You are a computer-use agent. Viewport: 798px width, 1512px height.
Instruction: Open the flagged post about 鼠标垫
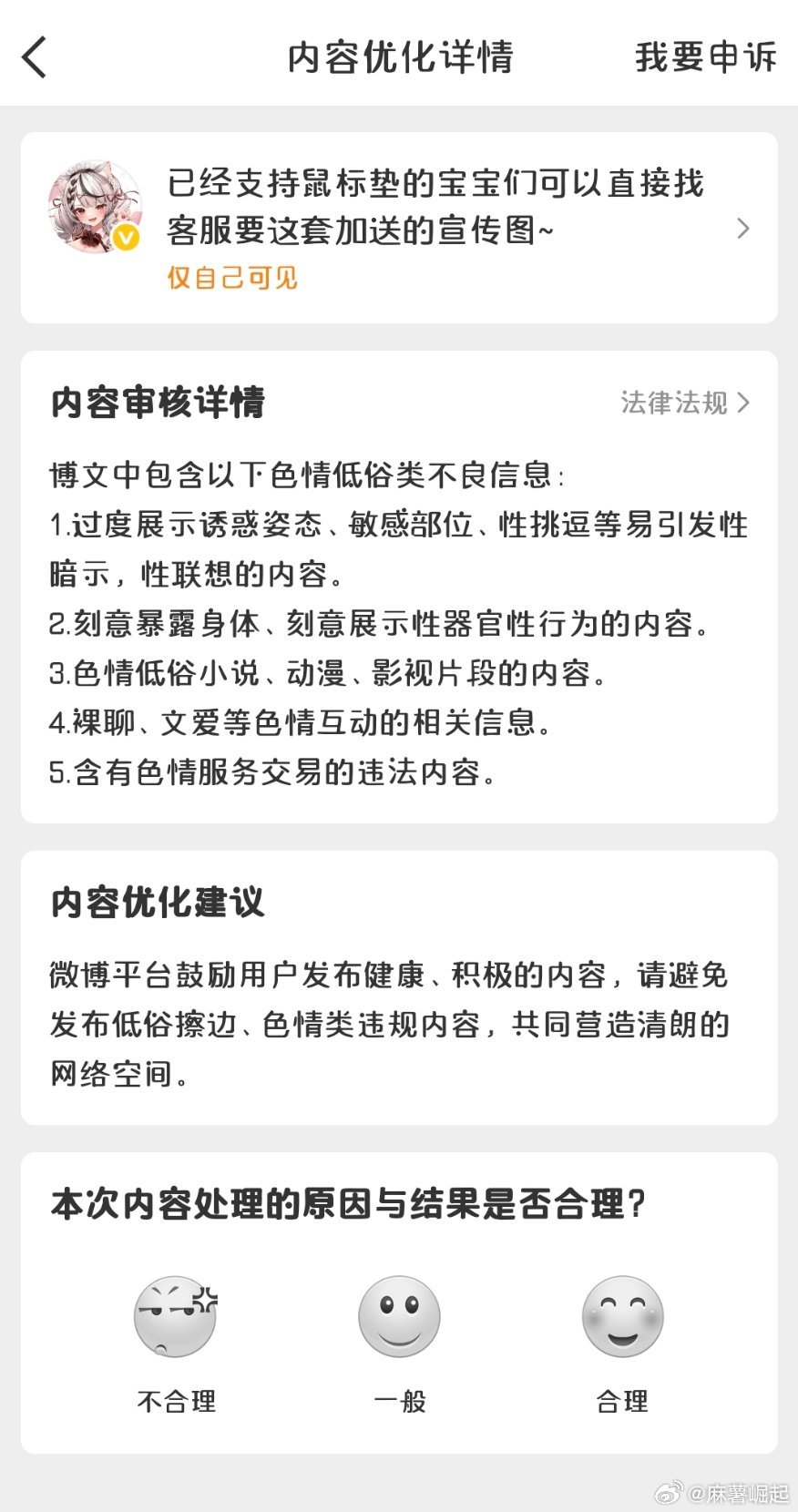[399, 228]
